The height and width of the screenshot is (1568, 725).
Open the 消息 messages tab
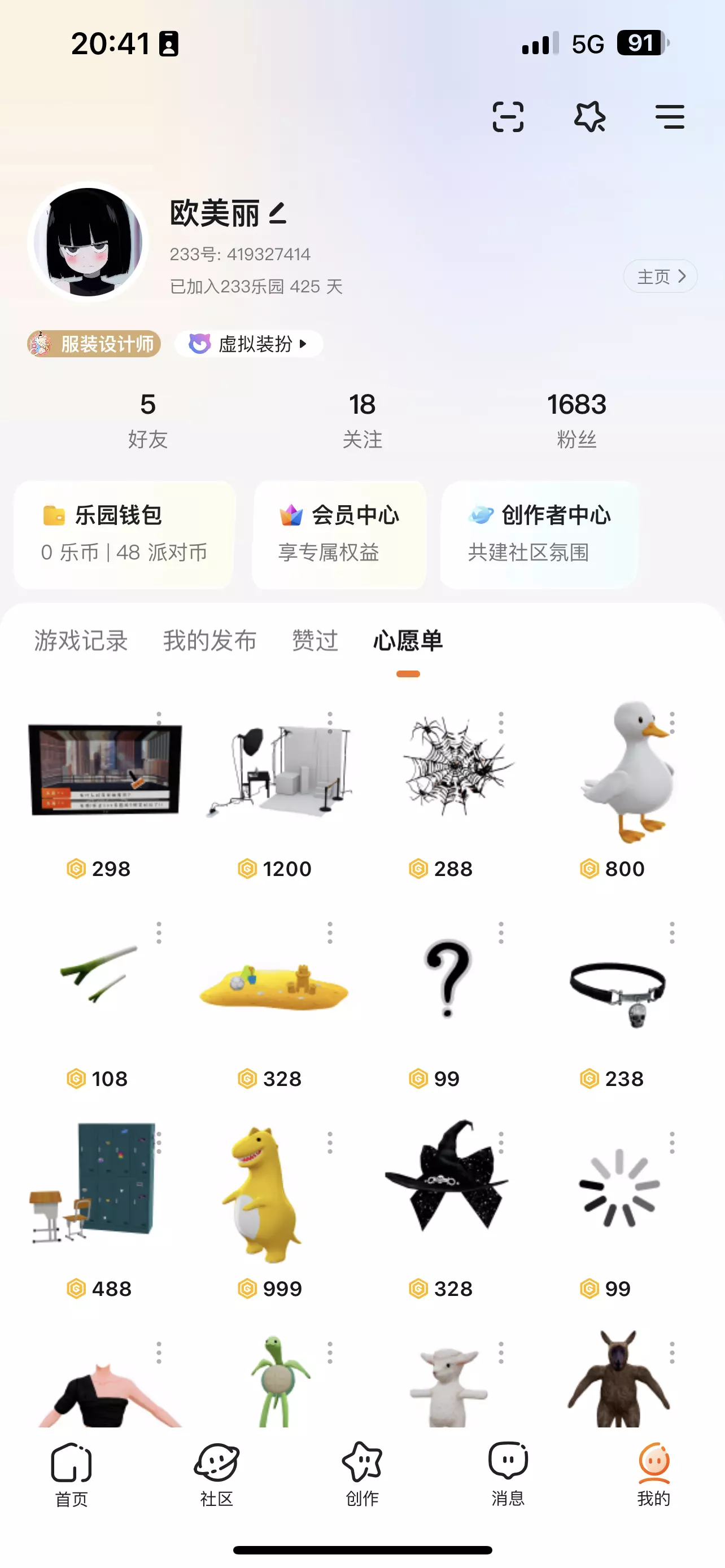(x=508, y=1473)
